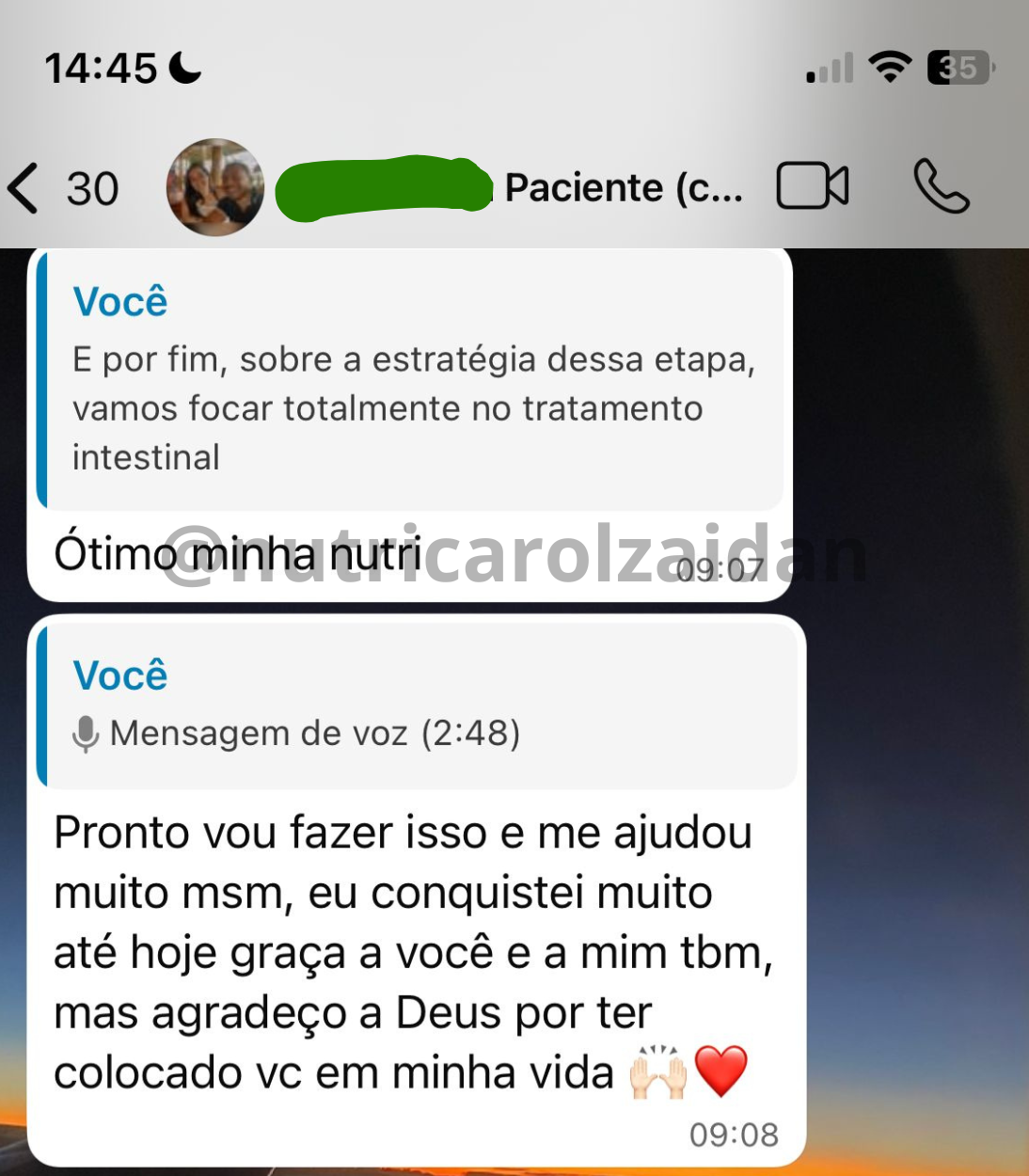This screenshot has height=1176, width=1029.
Task: Tap the unread count 30 next to back arrow
Action: (89, 187)
